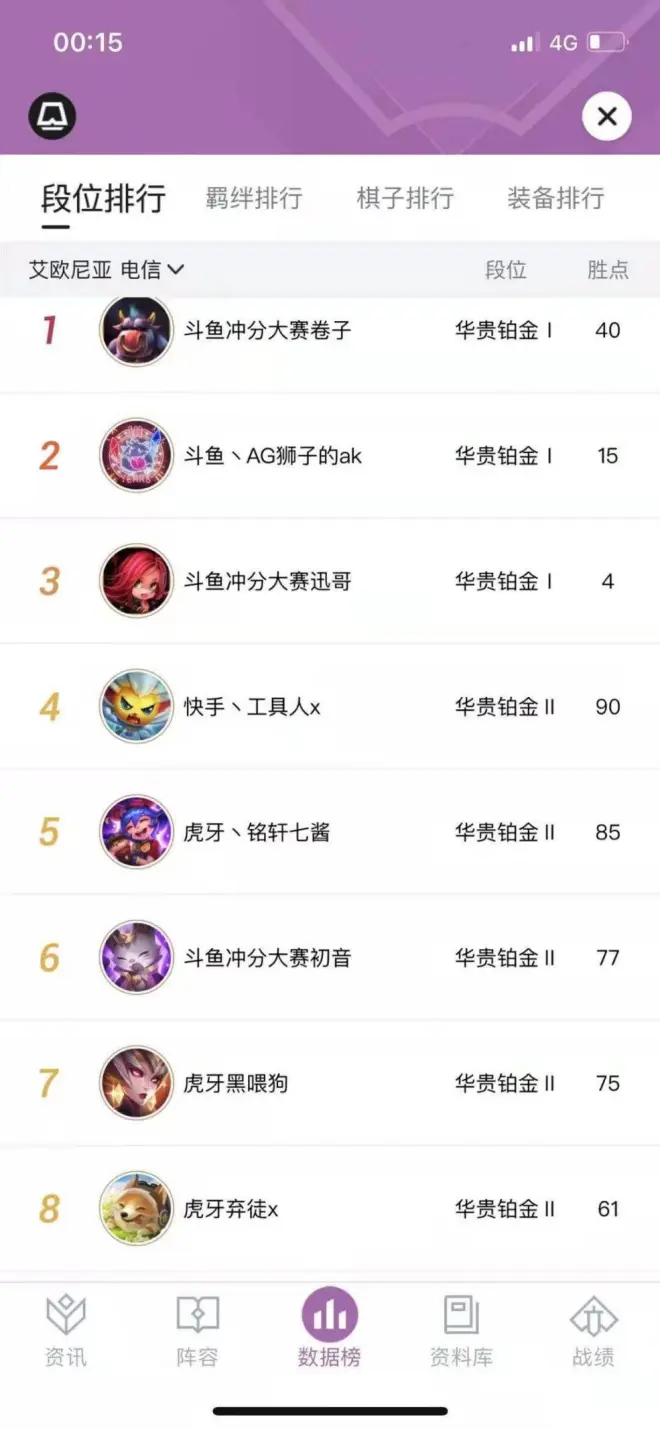The width and height of the screenshot is (660, 1429).
Task: Switch to the 羁绊排行 tab
Action: tap(253, 198)
